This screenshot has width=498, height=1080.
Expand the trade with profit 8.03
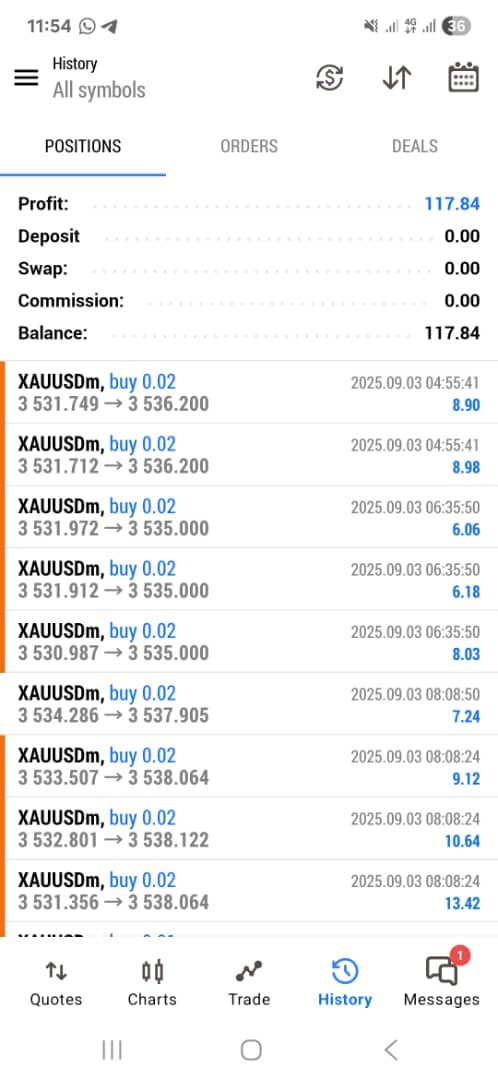pyautogui.click(x=249, y=641)
